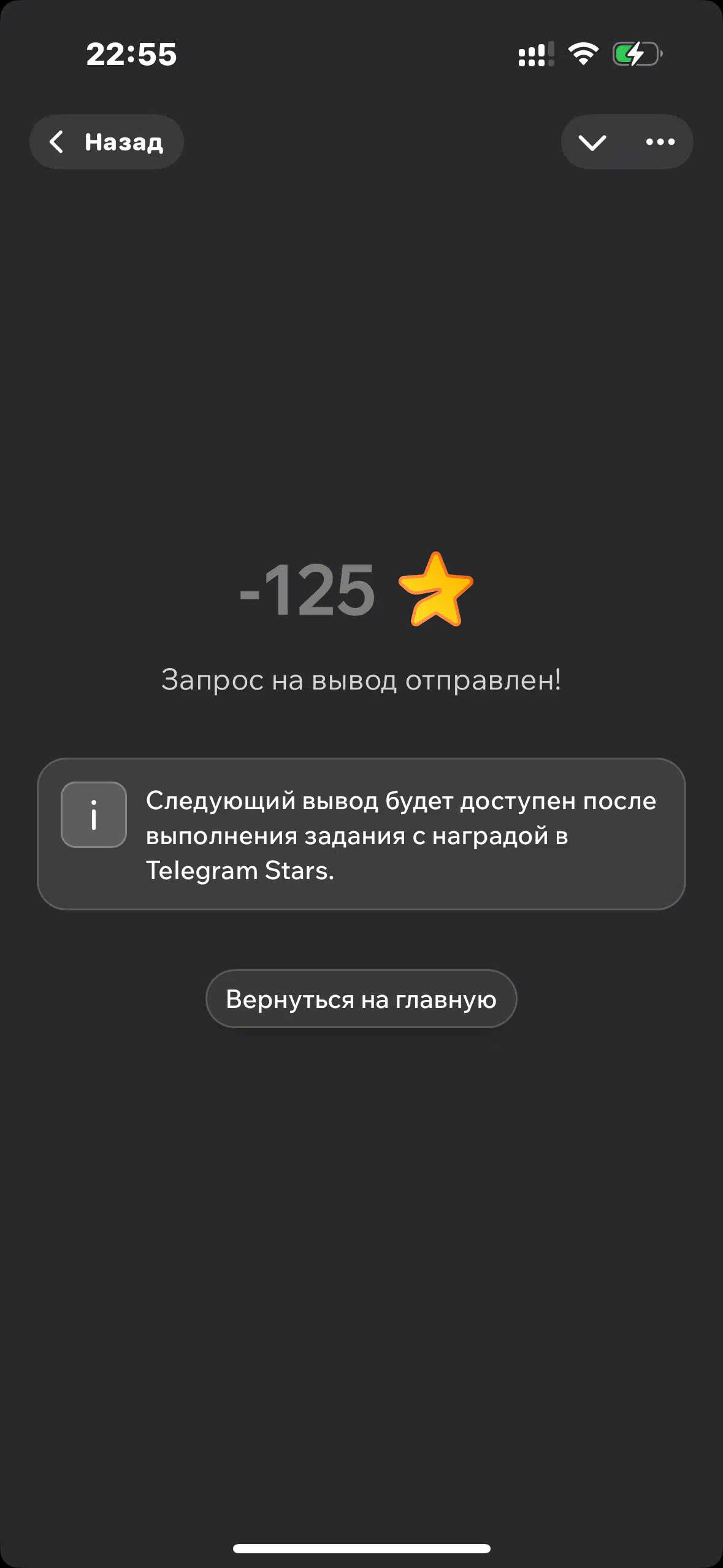Open the three-dot overflow menu
The width and height of the screenshot is (723, 1568).
click(660, 142)
